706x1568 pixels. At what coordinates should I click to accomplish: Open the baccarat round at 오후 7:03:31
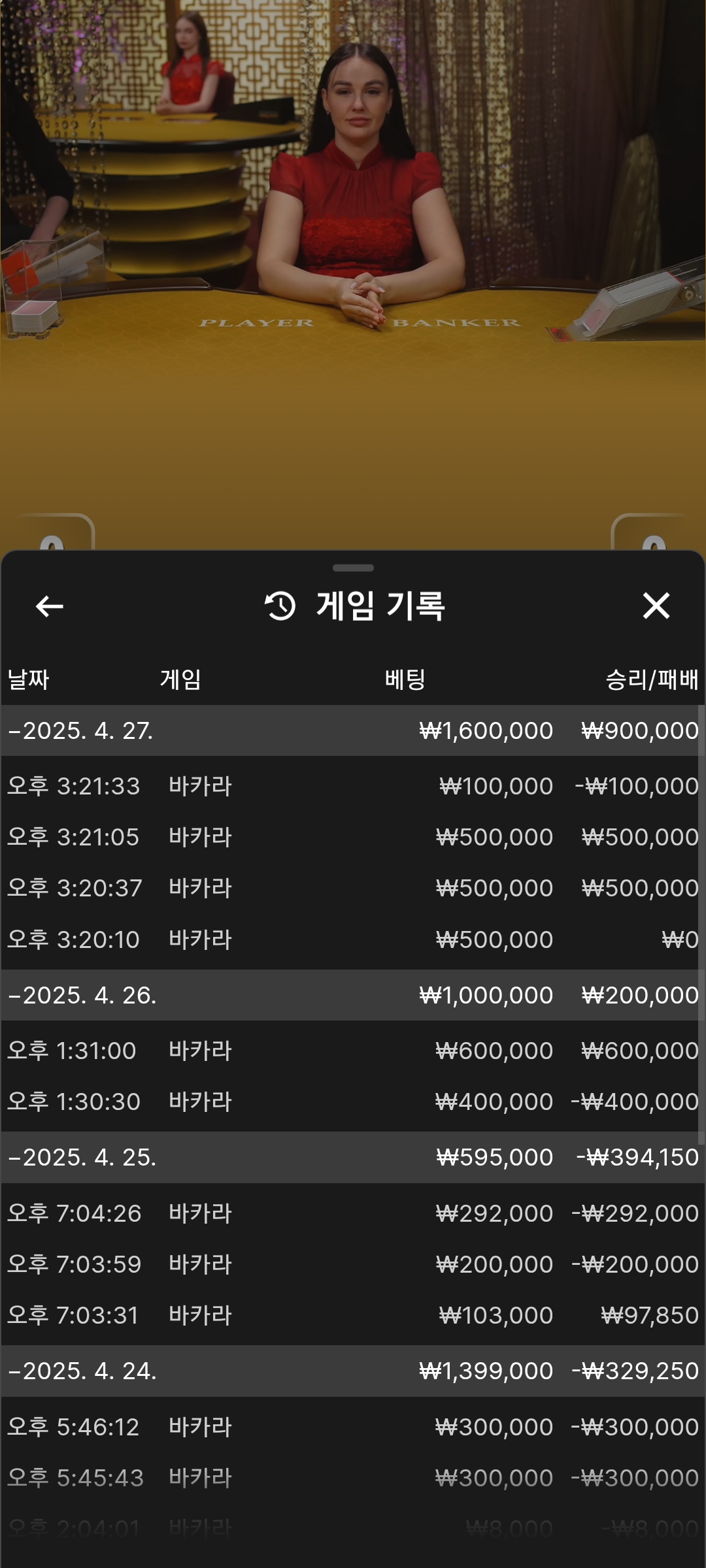353,1315
